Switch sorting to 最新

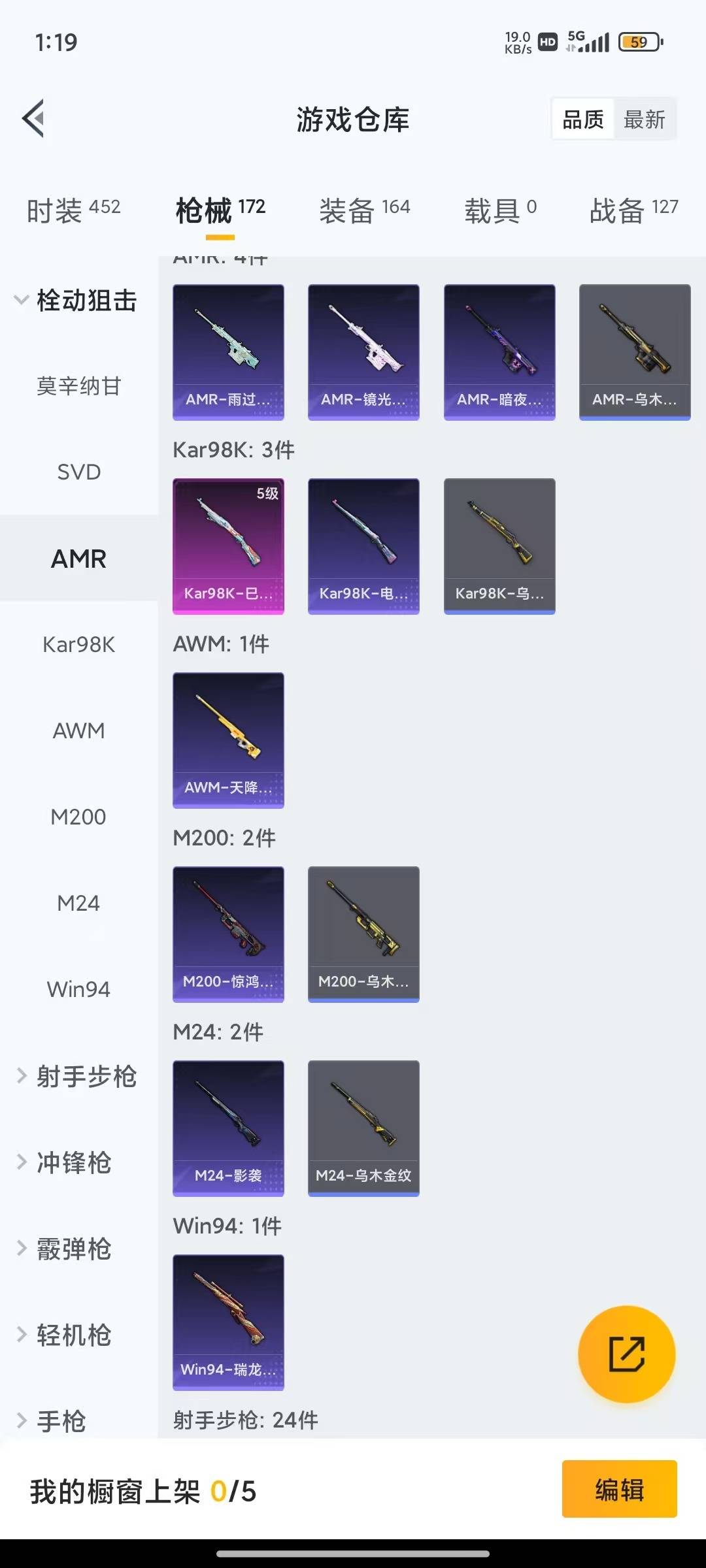pyautogui.click(x=645, y=119)
